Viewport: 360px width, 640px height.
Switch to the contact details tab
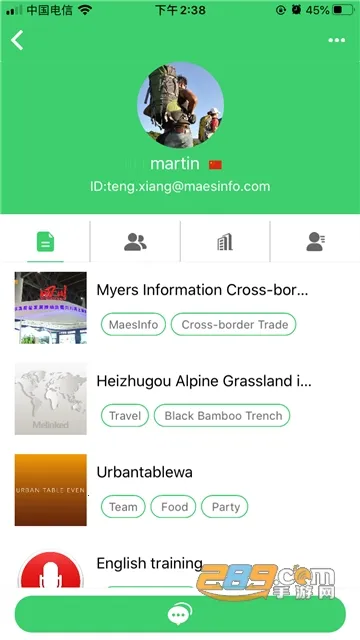click(315, 241)
